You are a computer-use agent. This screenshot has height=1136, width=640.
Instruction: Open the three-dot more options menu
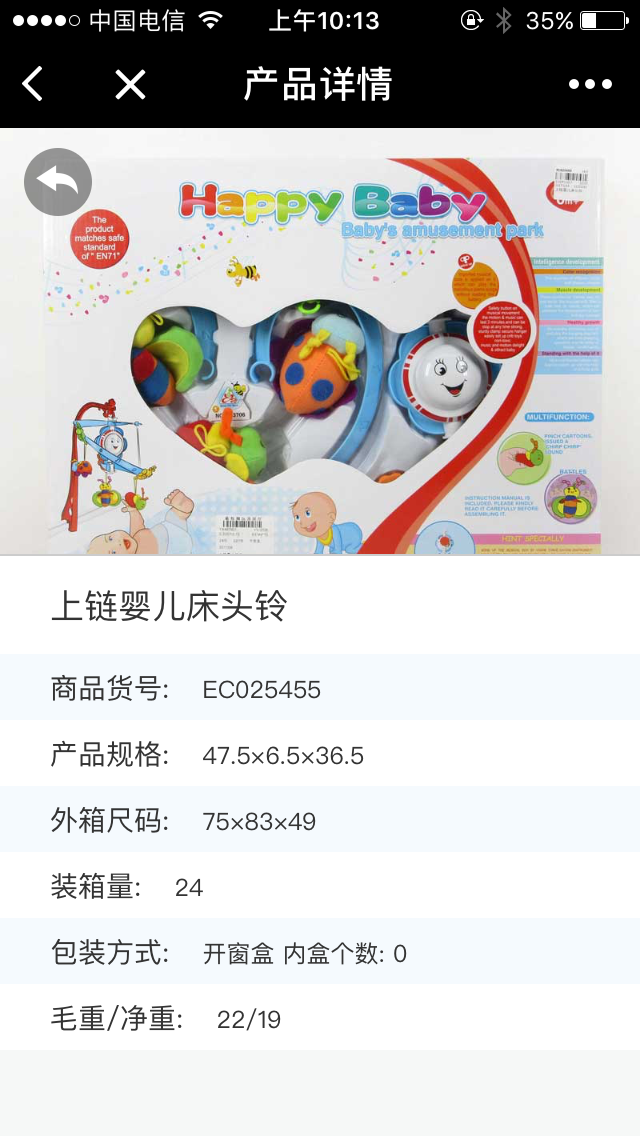590,84
